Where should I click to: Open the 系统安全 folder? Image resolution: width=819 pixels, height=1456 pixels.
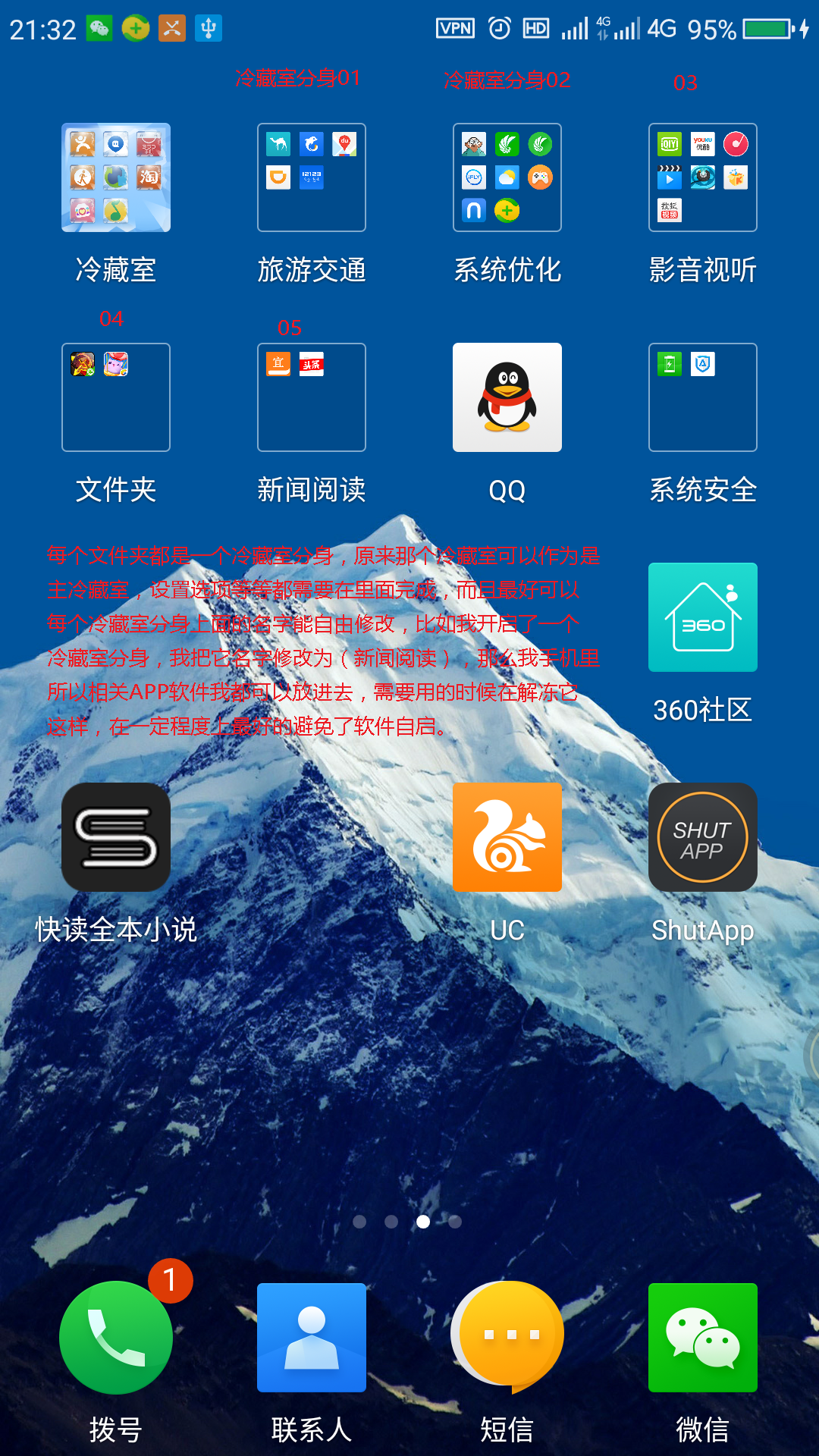703,397
